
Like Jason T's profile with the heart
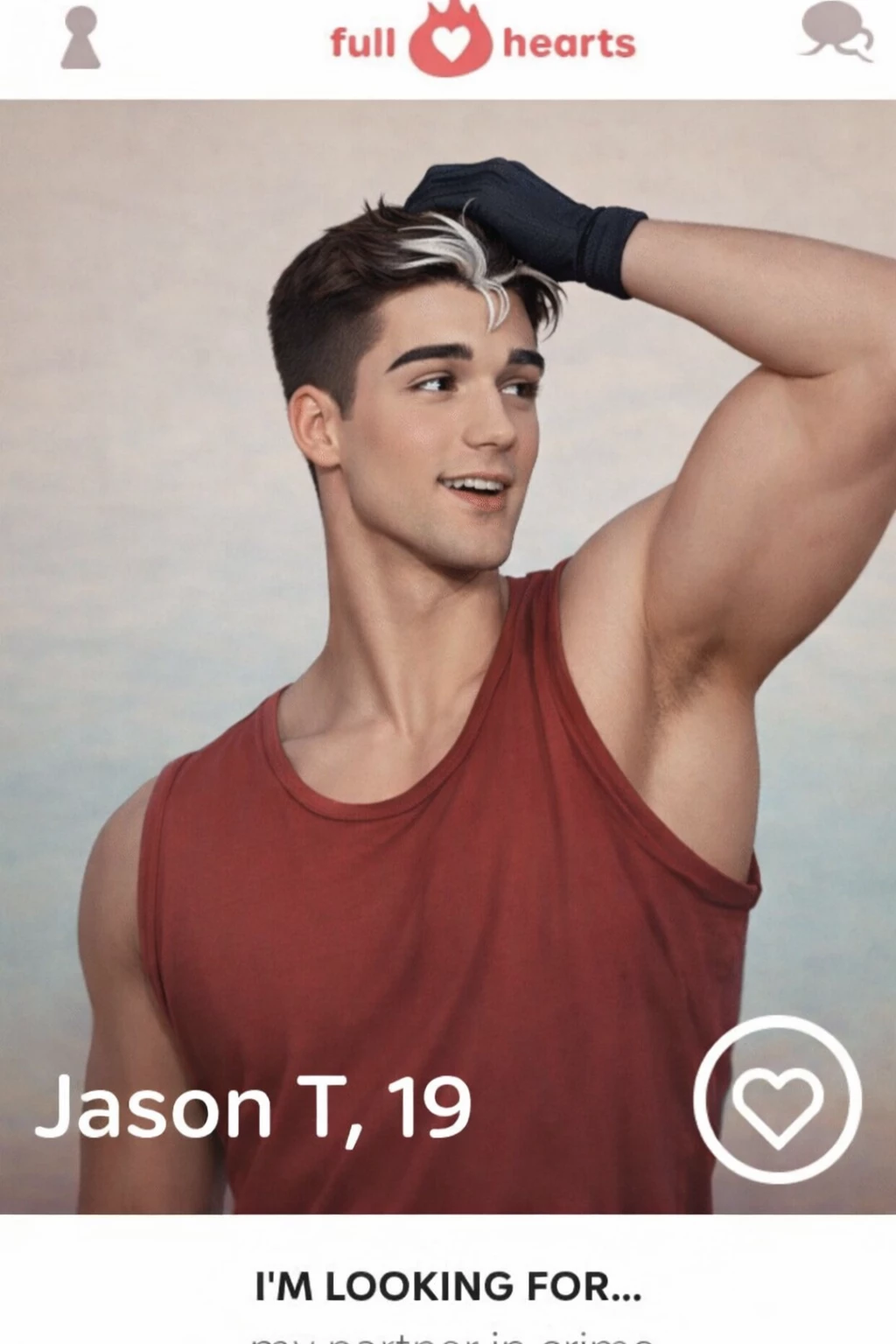click(x=777, y=1099)
